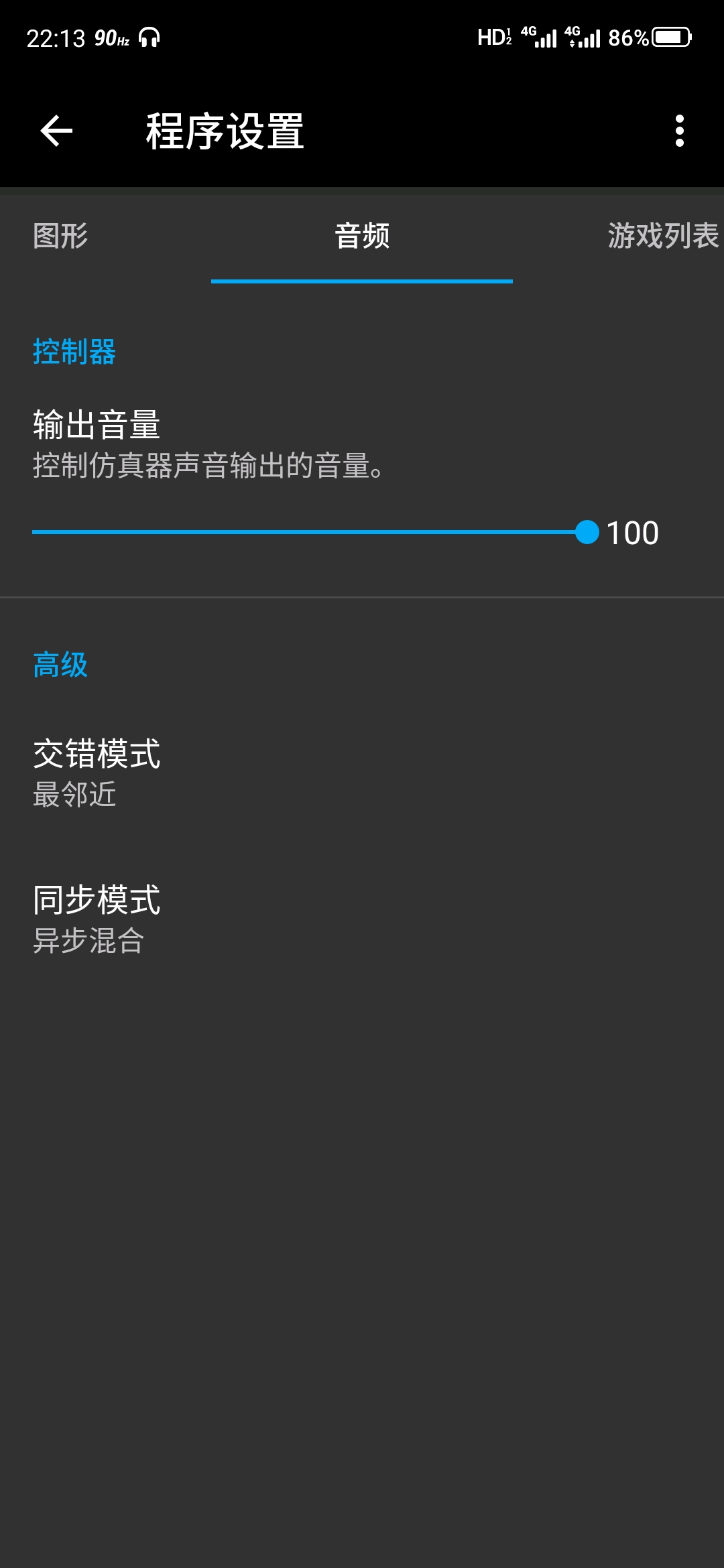Open the overflow menu

click(679, 131)
